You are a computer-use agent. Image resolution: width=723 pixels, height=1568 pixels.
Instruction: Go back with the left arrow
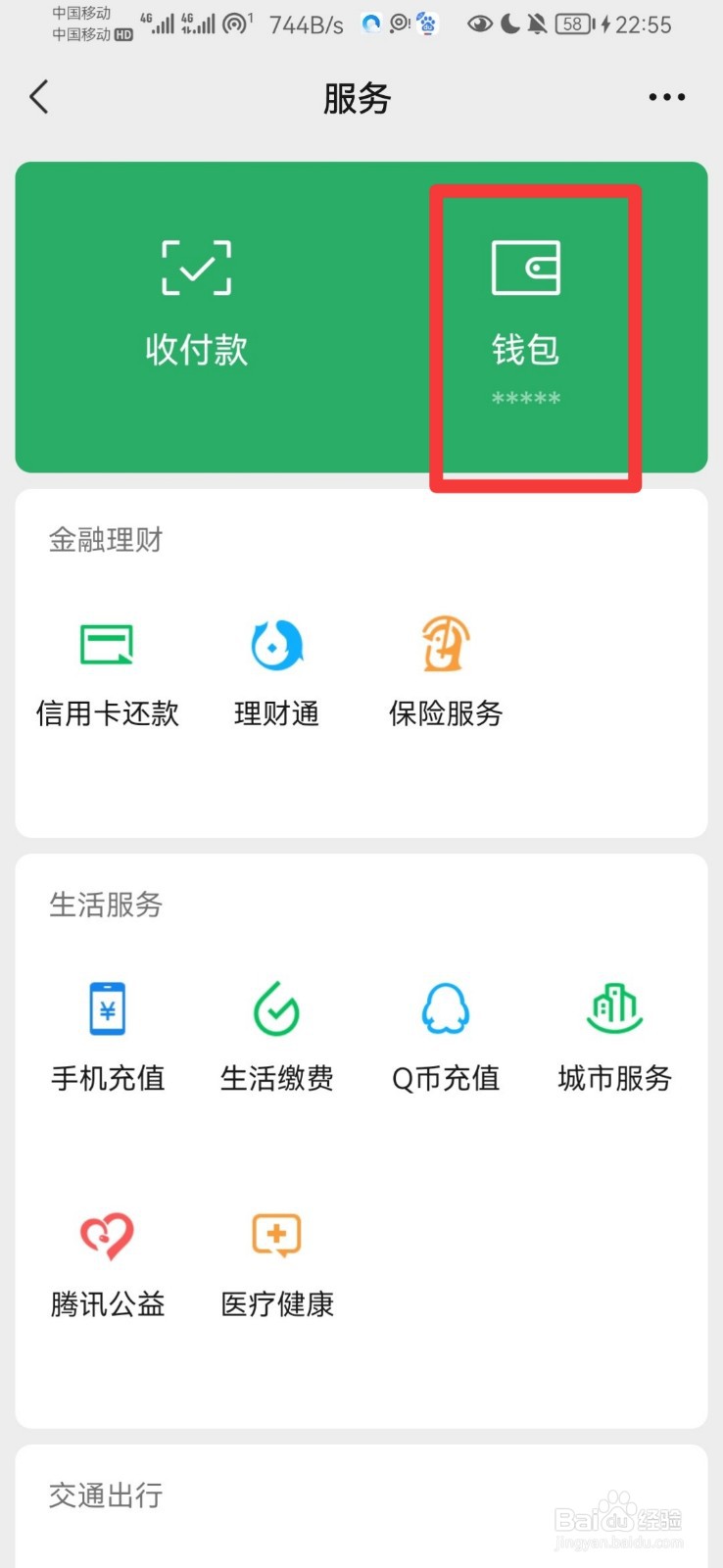tap(38, 97)
